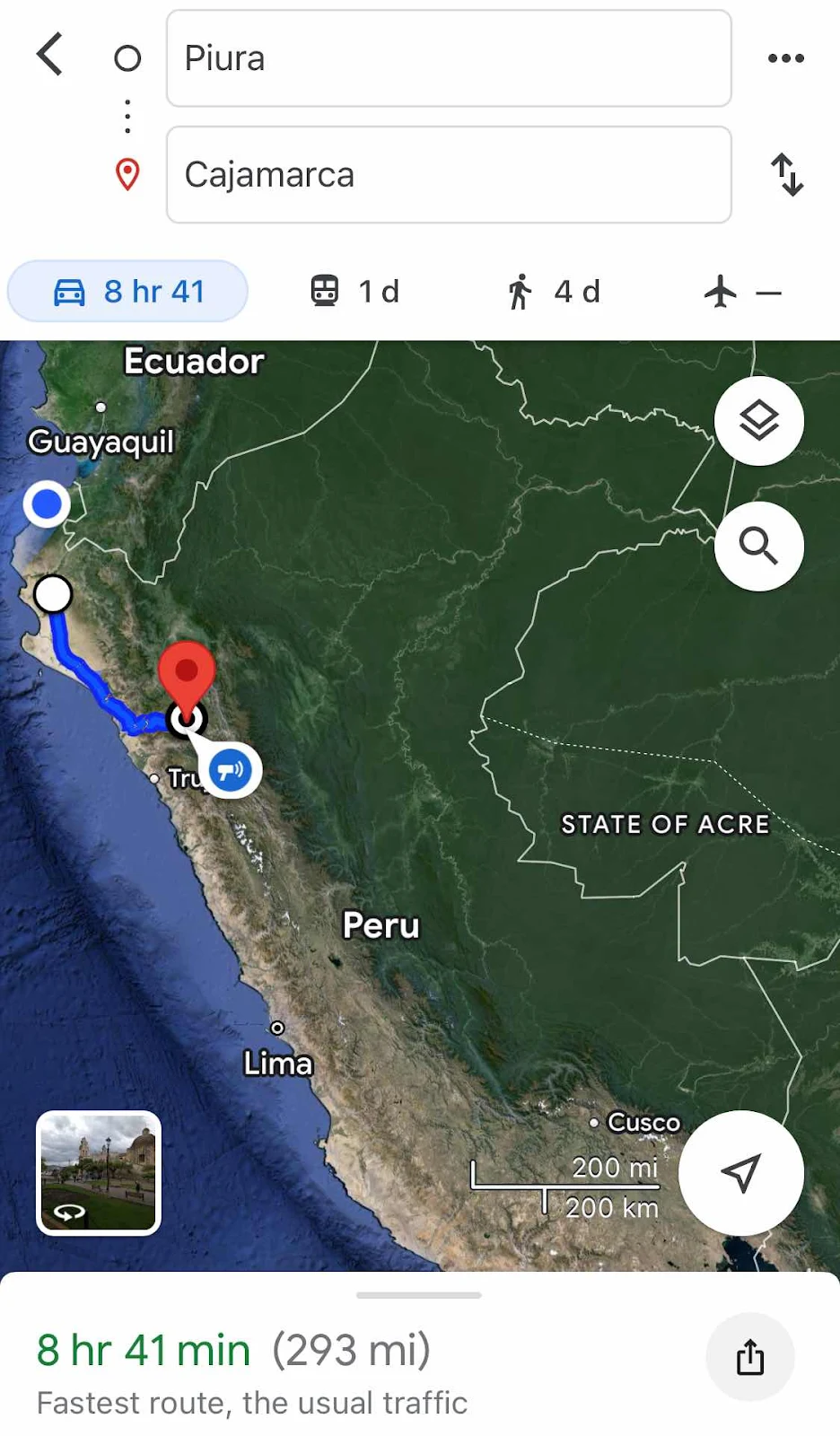
Task: Open Street View thumbnail
Action: tap(99, 1173)
